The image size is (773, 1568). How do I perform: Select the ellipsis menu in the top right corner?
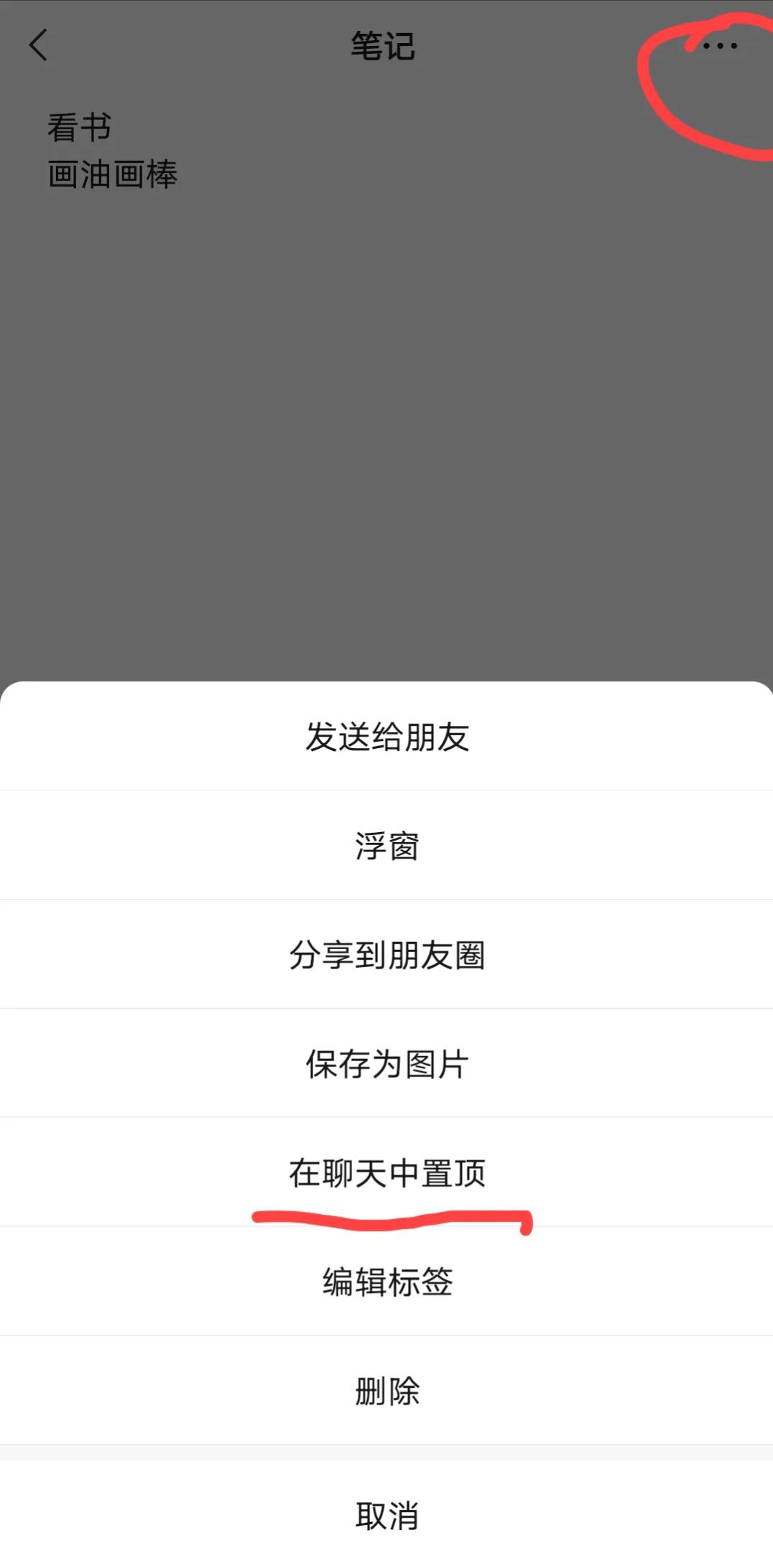718,45
